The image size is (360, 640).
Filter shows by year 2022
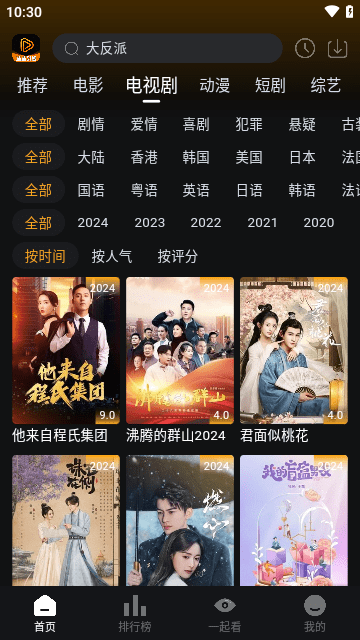click(x=206, y=223)
